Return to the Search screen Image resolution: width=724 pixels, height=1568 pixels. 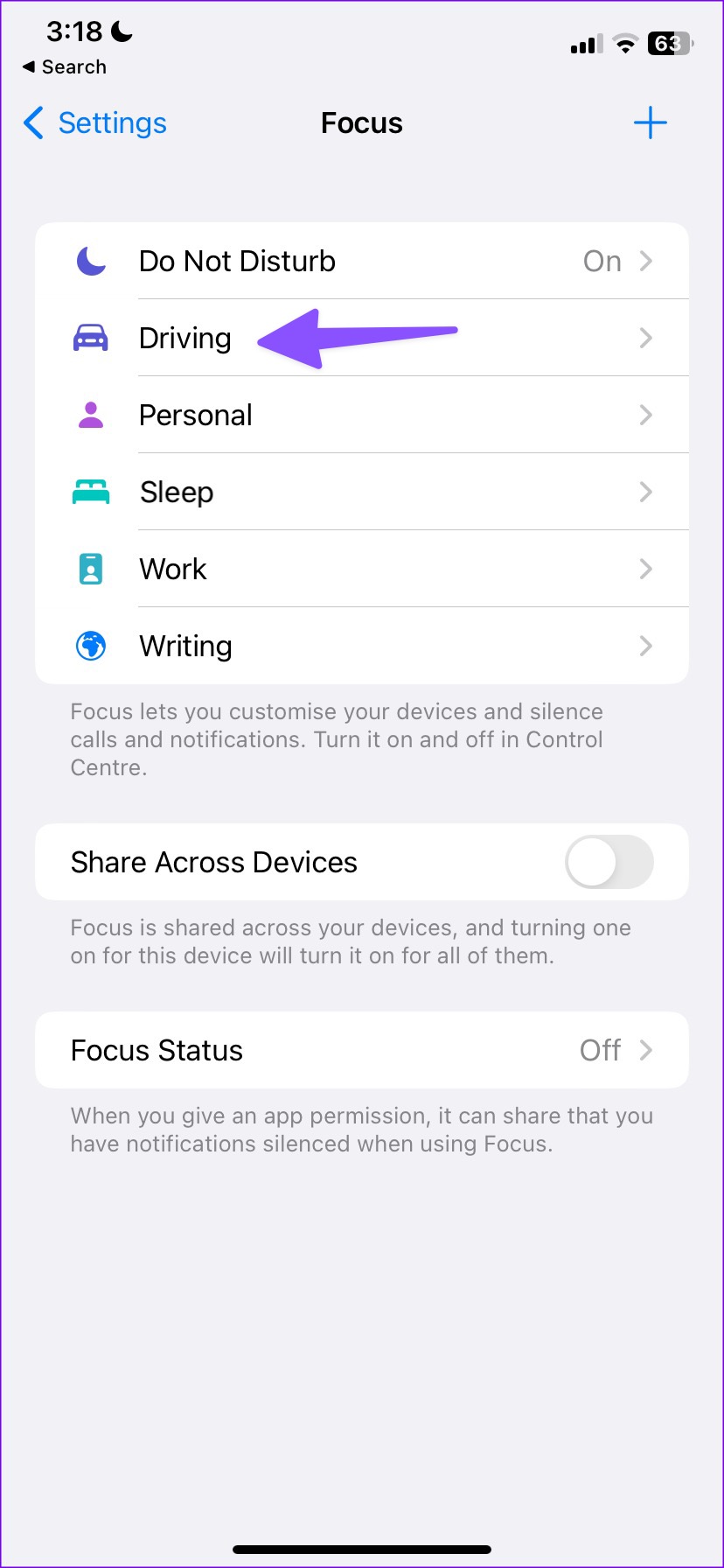point(63,66)
